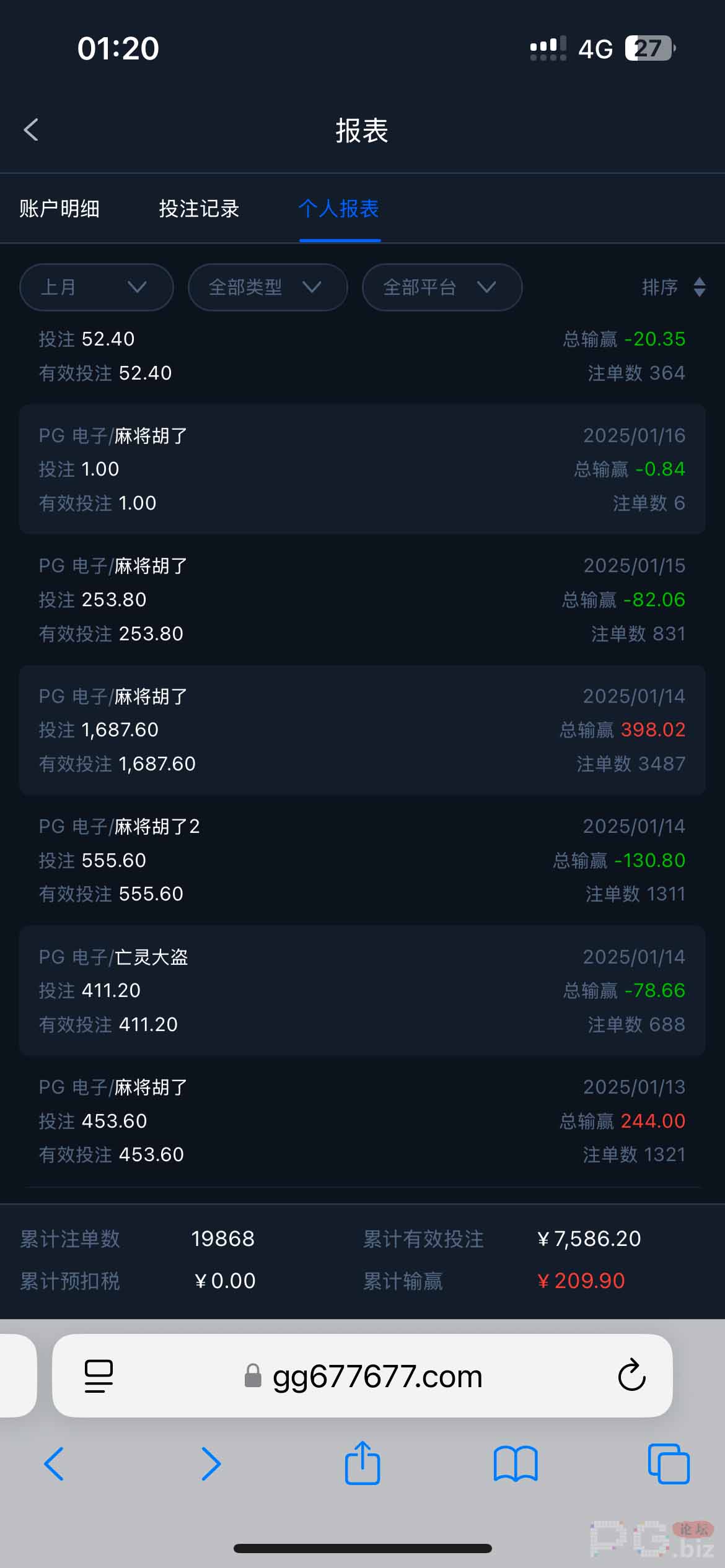725x1568 pixels.
Task: Go back from the 报表 page
Action: 31,130
